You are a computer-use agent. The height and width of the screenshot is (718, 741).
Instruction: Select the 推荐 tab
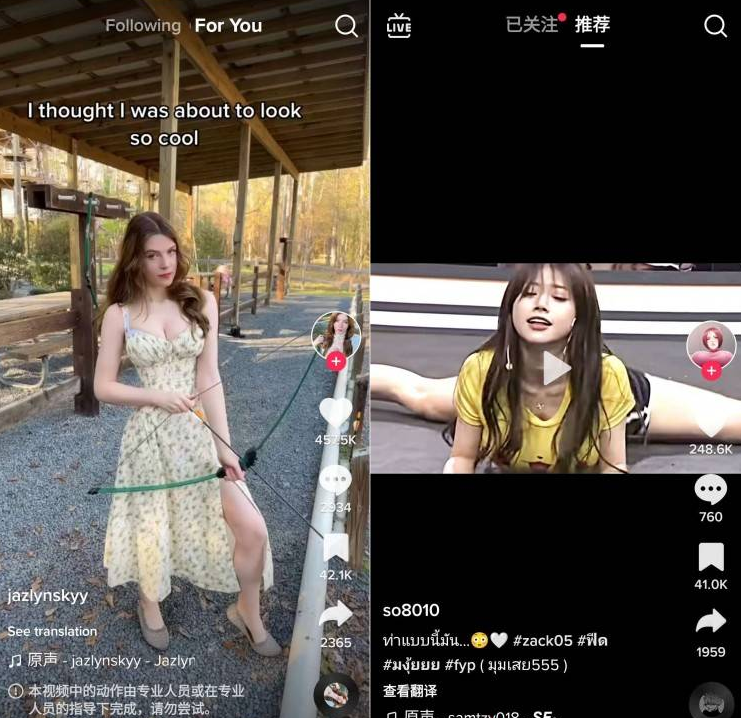click(x=592, y=25)
